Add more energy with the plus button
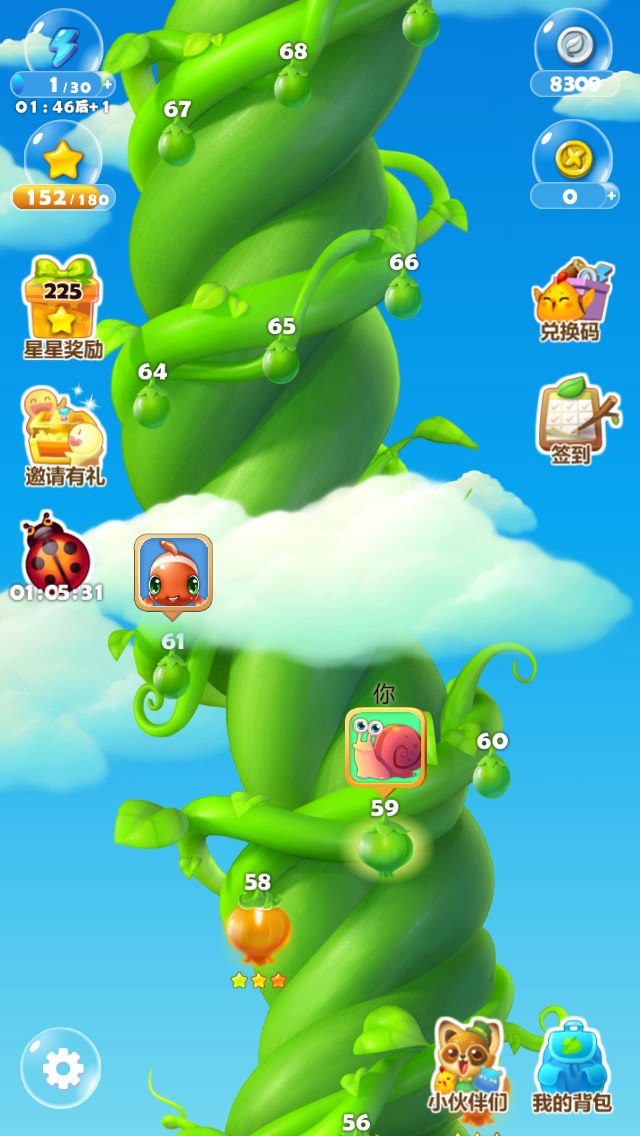The width and height of the screenshot is (640, 1136). [108, 85]
